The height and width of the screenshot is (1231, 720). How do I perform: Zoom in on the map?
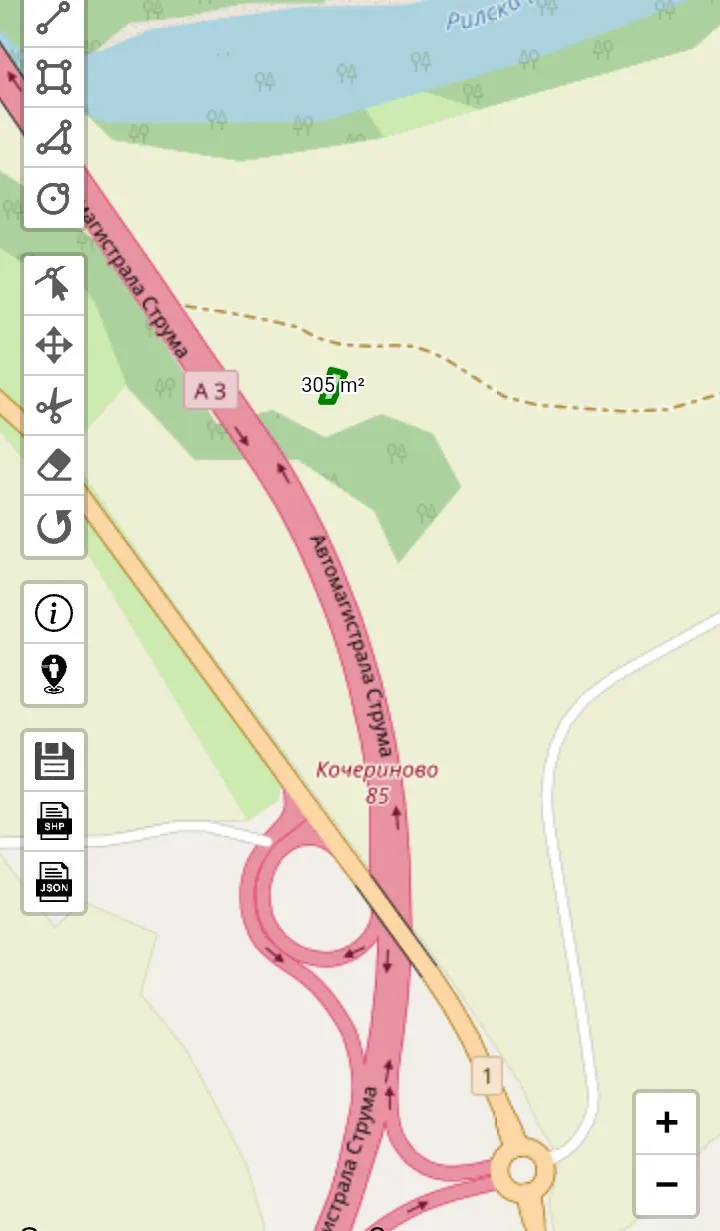click(666, 1122)
